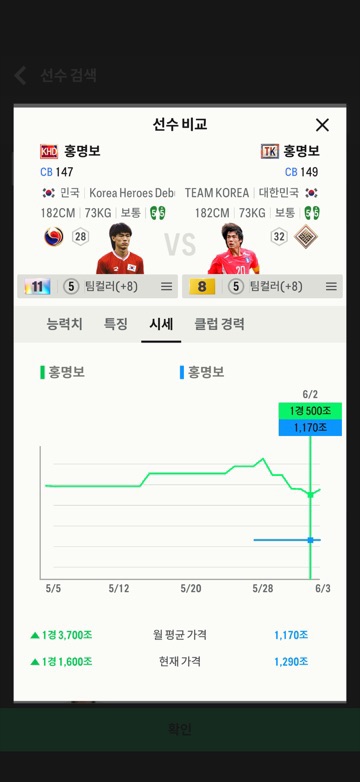The height and width of the screenshot is (782, 360).
Task: Close the 선수 비교 dialog
Action: click(323, 125)
